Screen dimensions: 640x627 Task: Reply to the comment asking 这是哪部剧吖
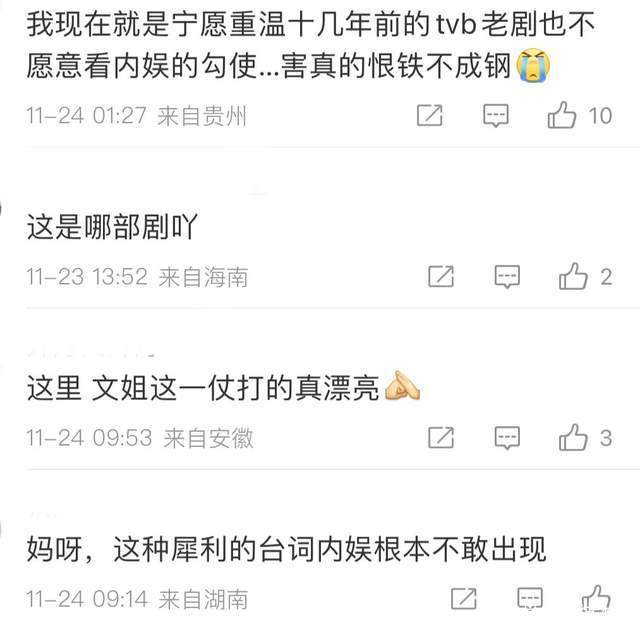[x=508, y=276]
